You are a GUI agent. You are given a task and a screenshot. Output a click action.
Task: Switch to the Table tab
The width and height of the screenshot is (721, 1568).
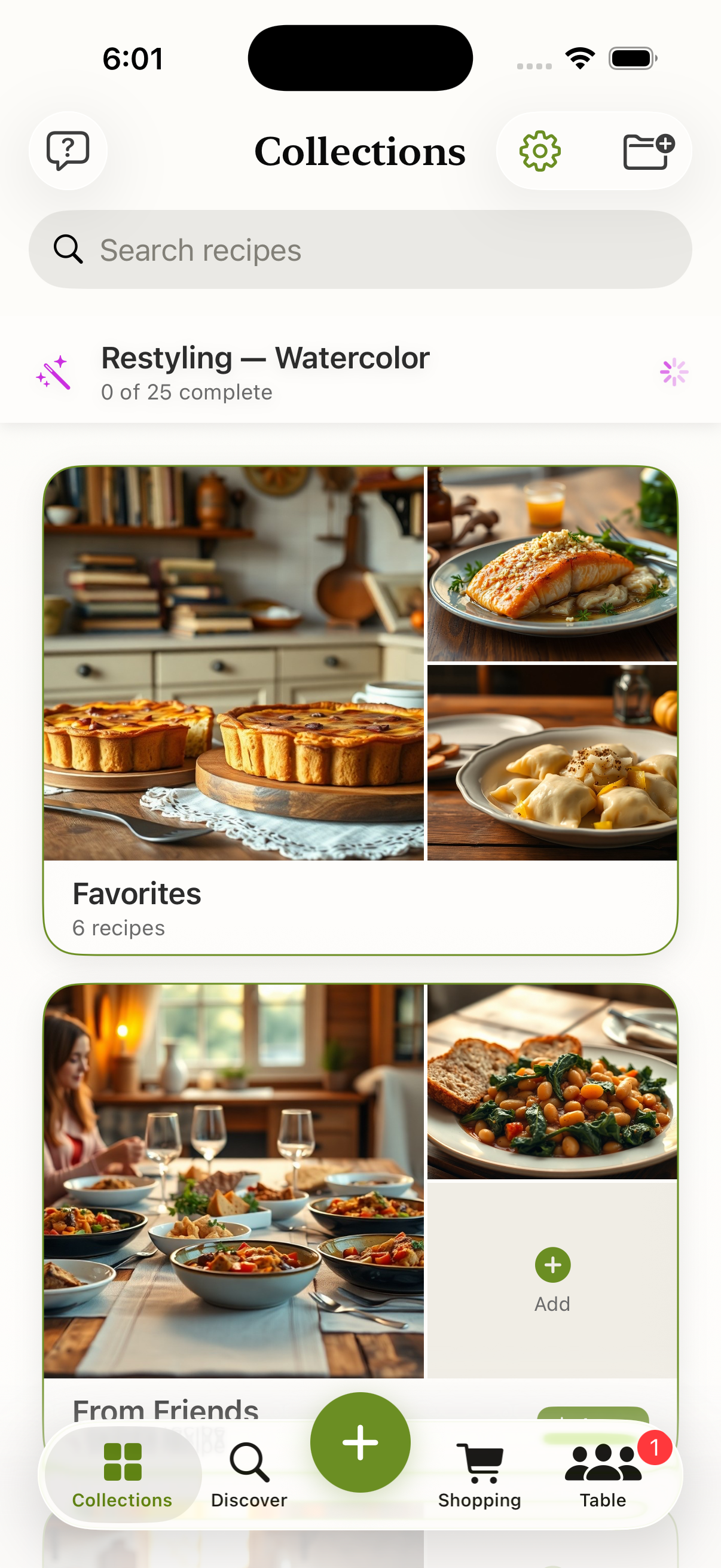click(603, 1475)
